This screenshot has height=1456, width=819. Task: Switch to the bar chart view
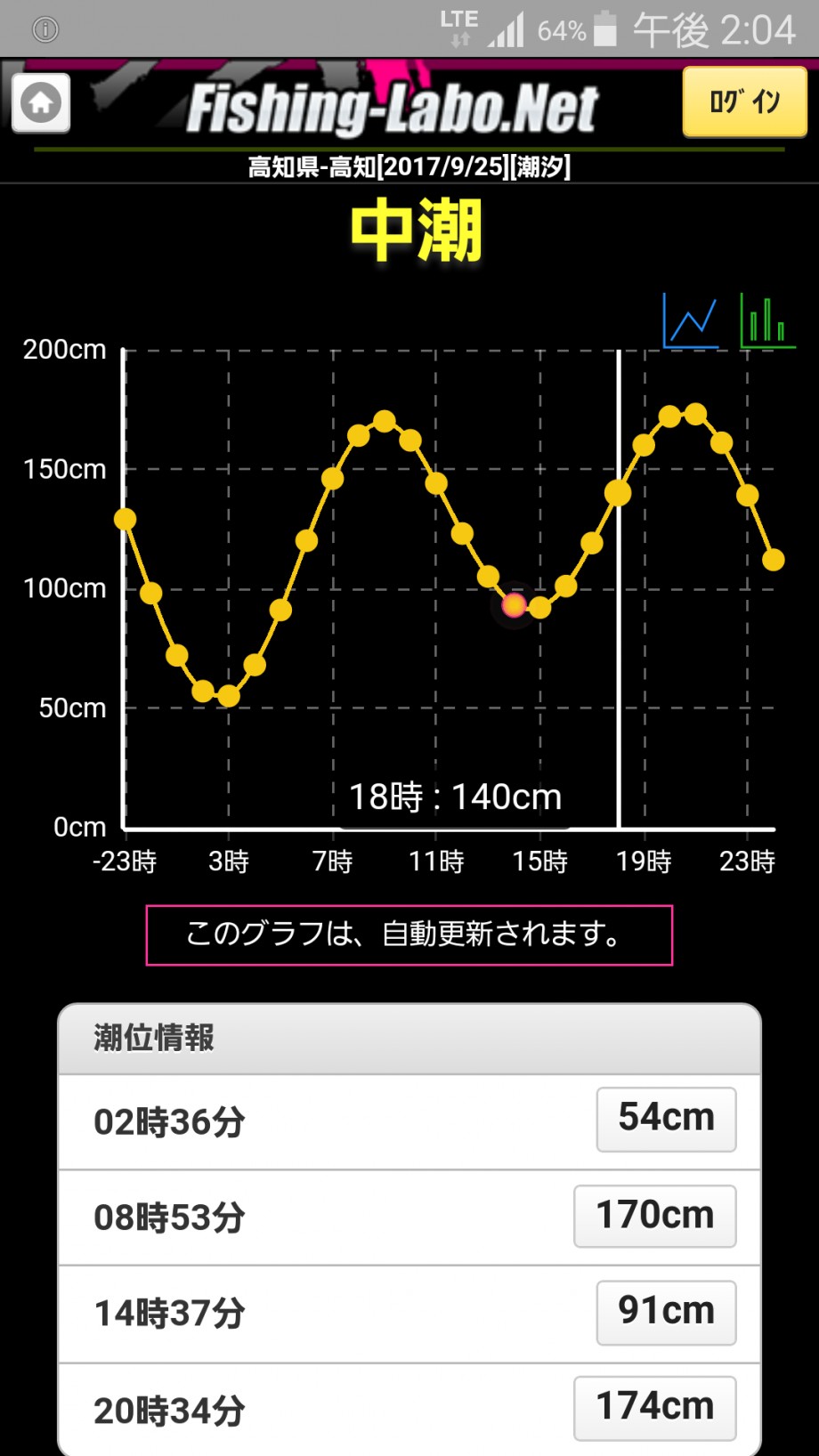click(x=767, y=321)
